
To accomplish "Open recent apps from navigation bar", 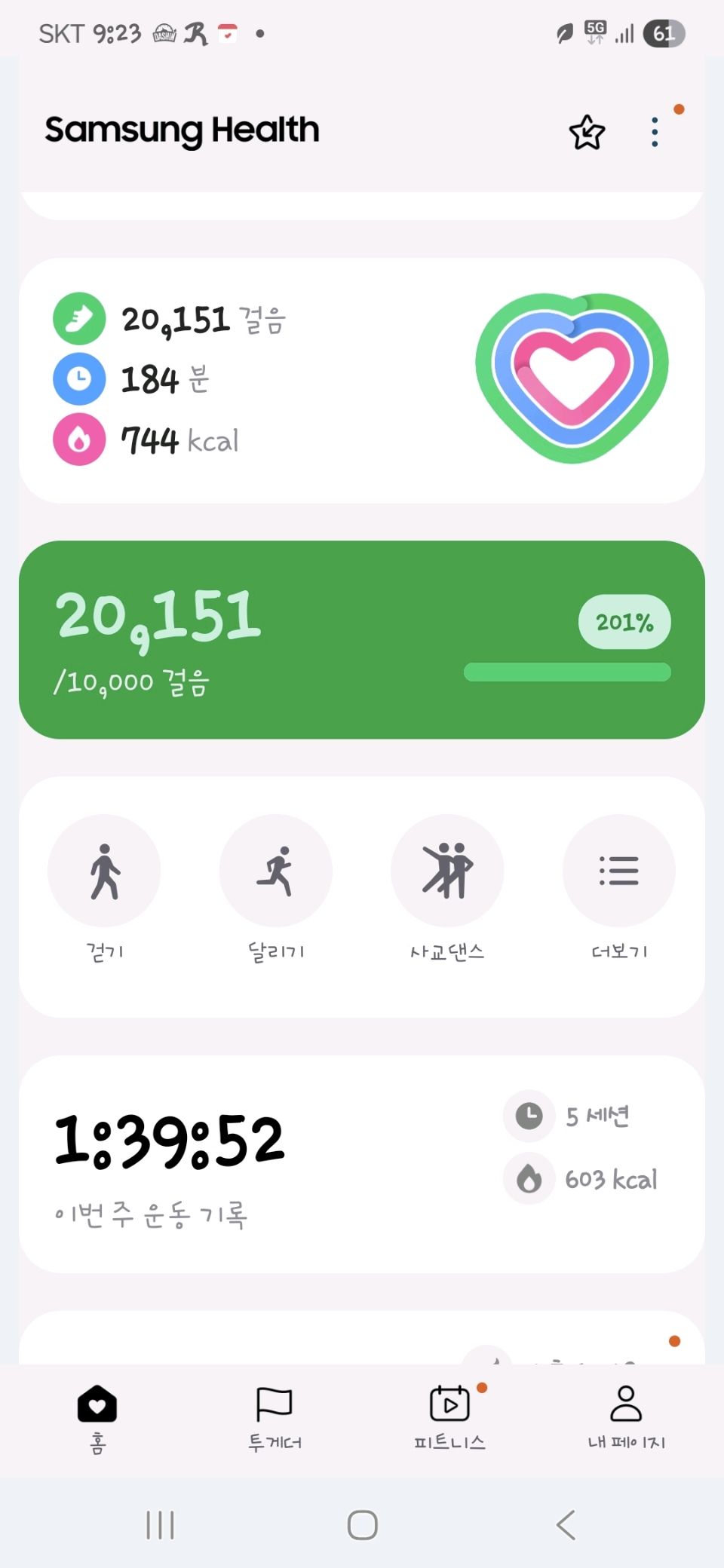I will pyautogui.click(x=160, y=1525).
